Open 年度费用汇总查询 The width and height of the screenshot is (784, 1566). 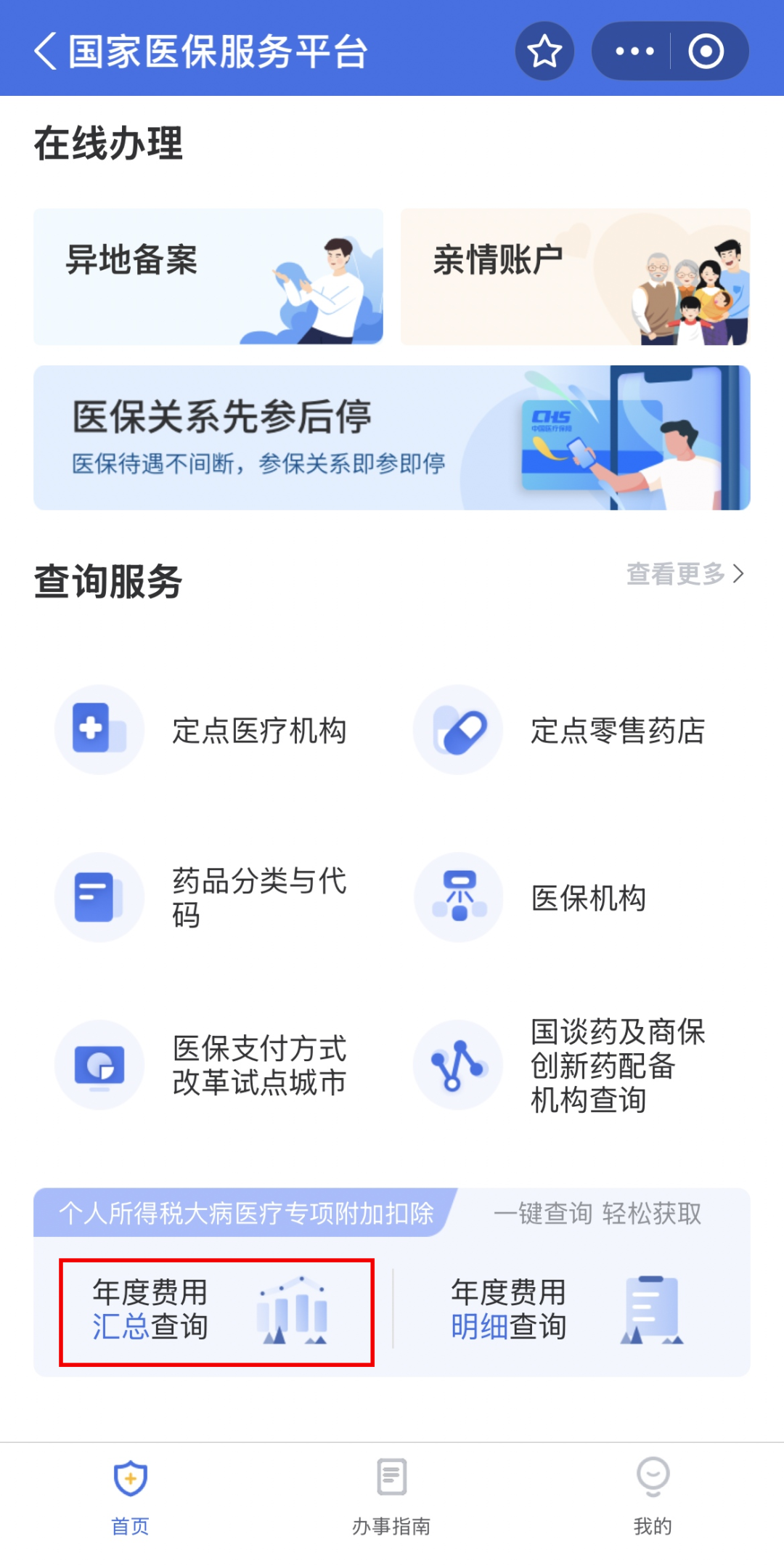pyautogui.click(x=216, y=1312)
